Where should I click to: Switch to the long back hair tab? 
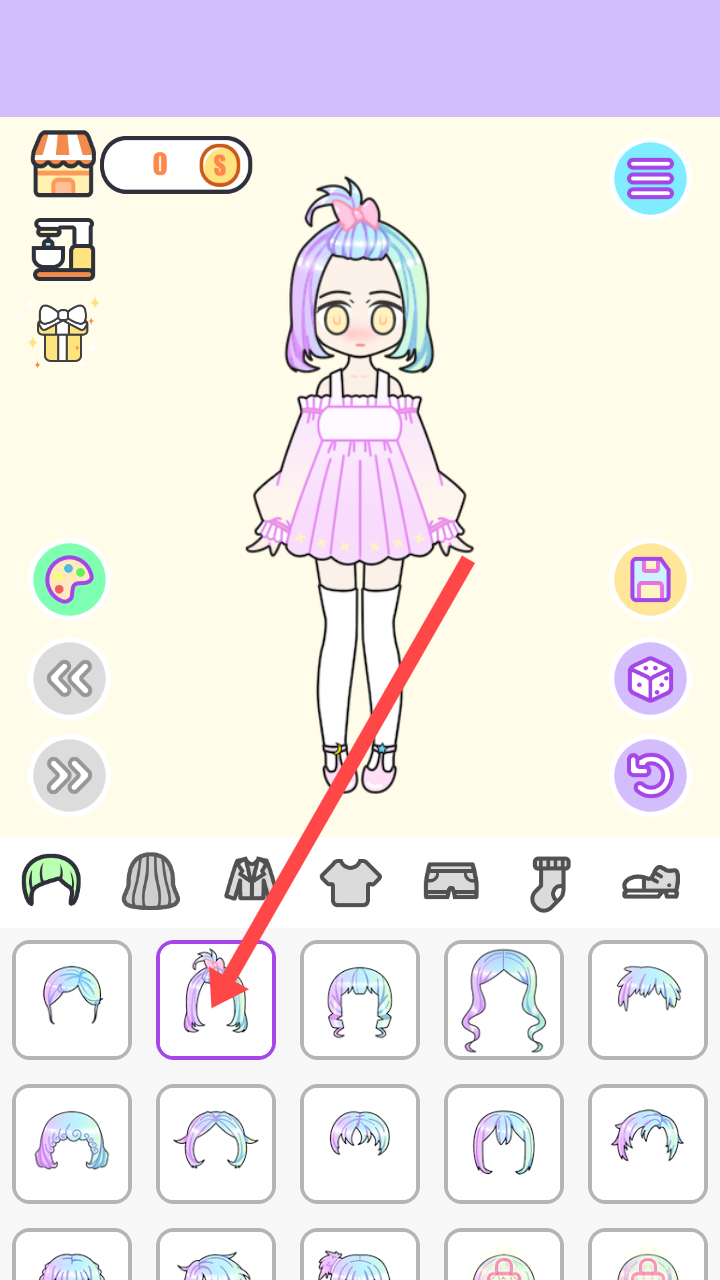pyautogui.click(x=151, y=881)
